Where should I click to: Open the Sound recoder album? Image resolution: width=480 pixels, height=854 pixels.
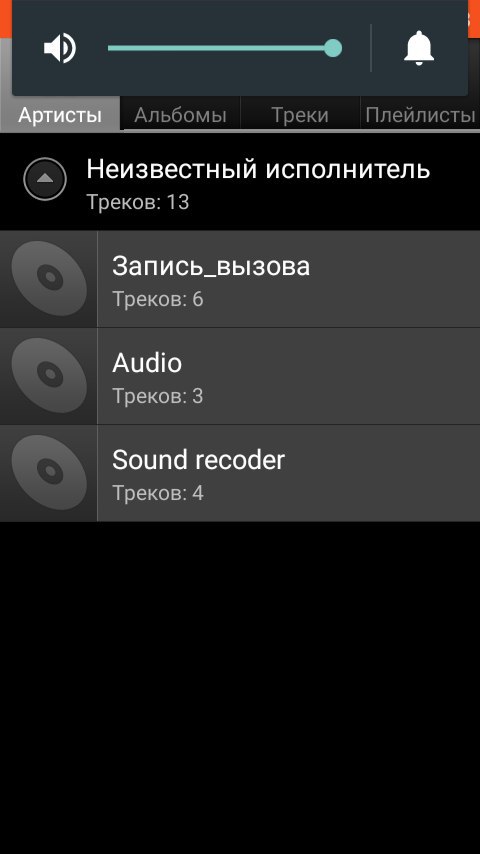240,473
